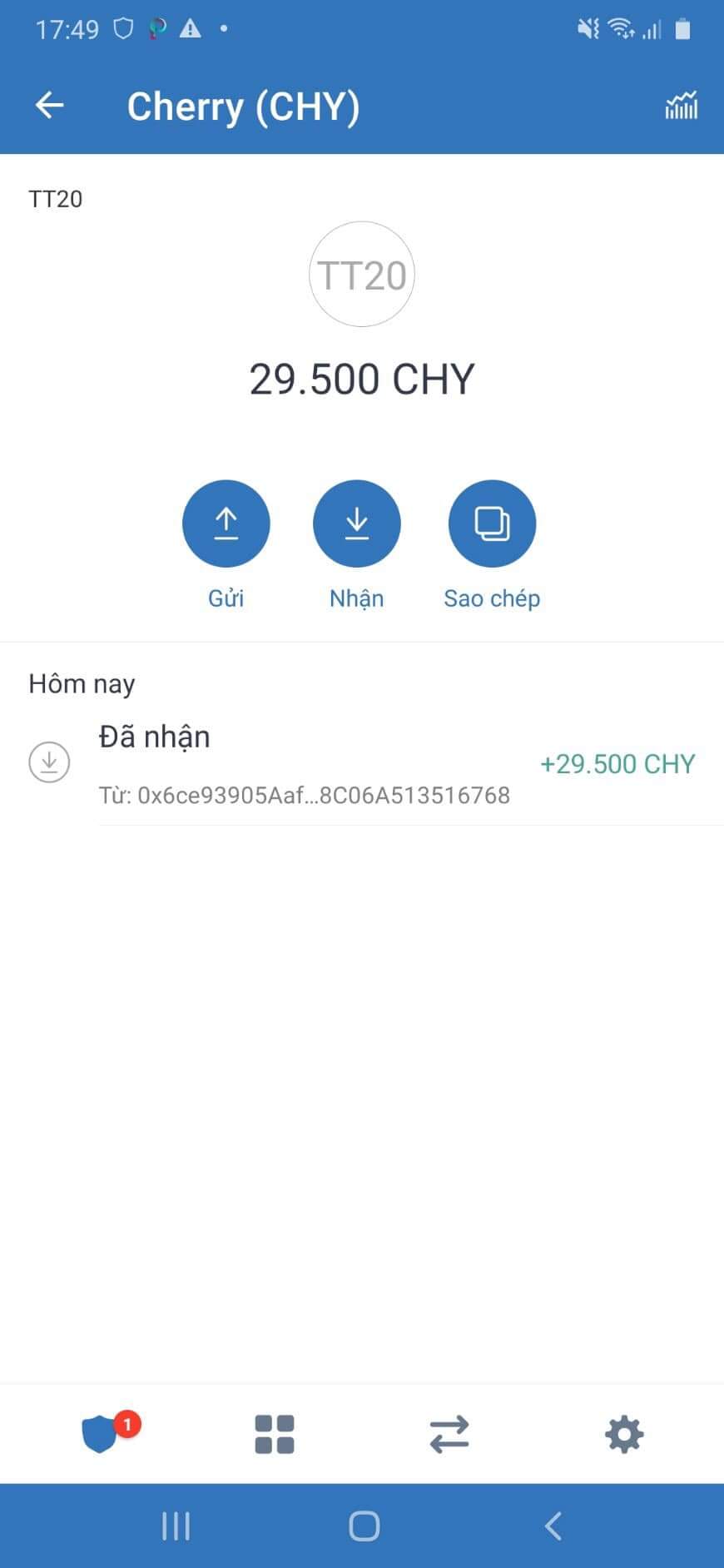
Task: Open recent apps from navigation bar
Action: 176,1526
